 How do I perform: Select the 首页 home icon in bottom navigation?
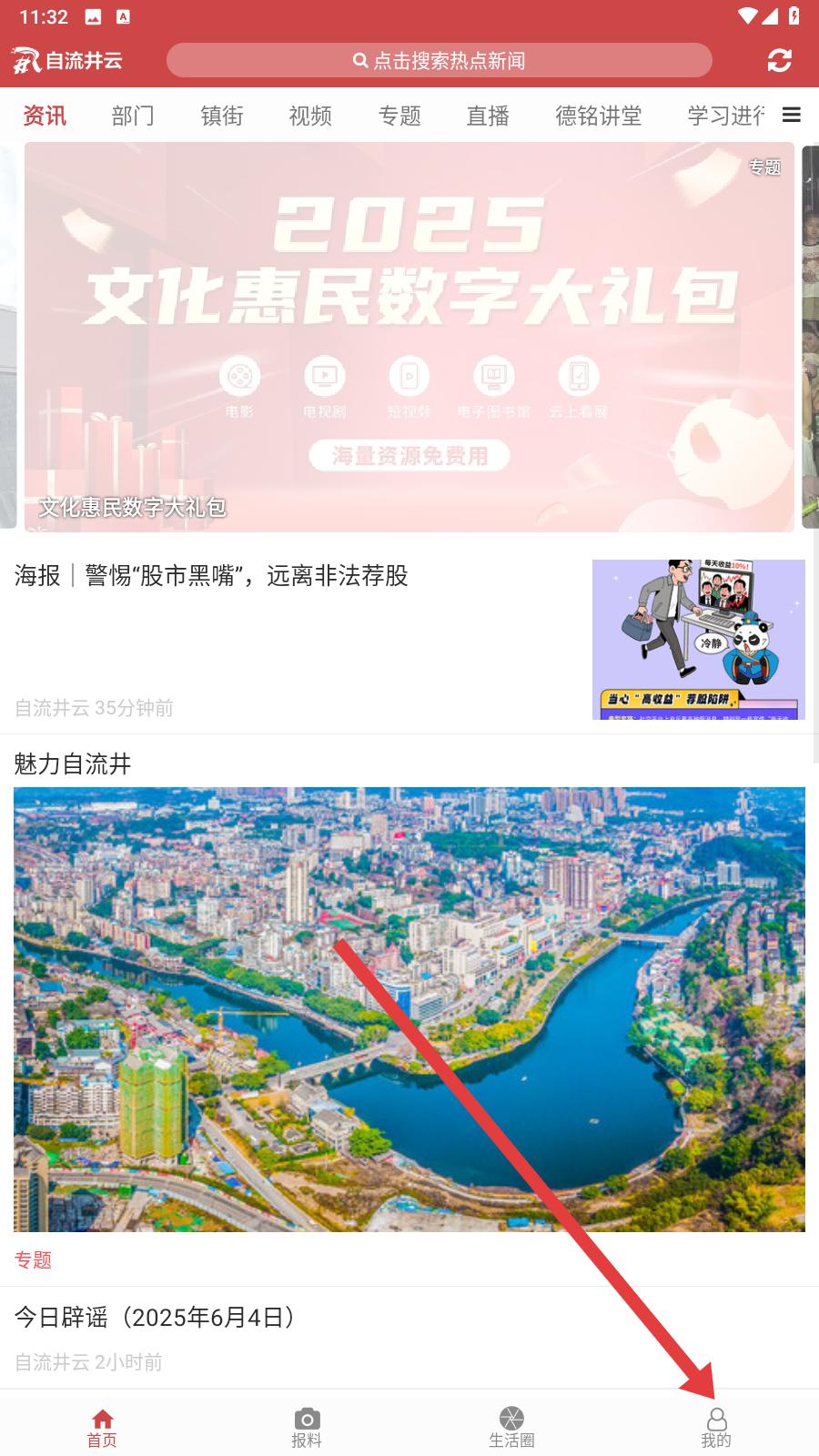click(x=101, y=1424)
